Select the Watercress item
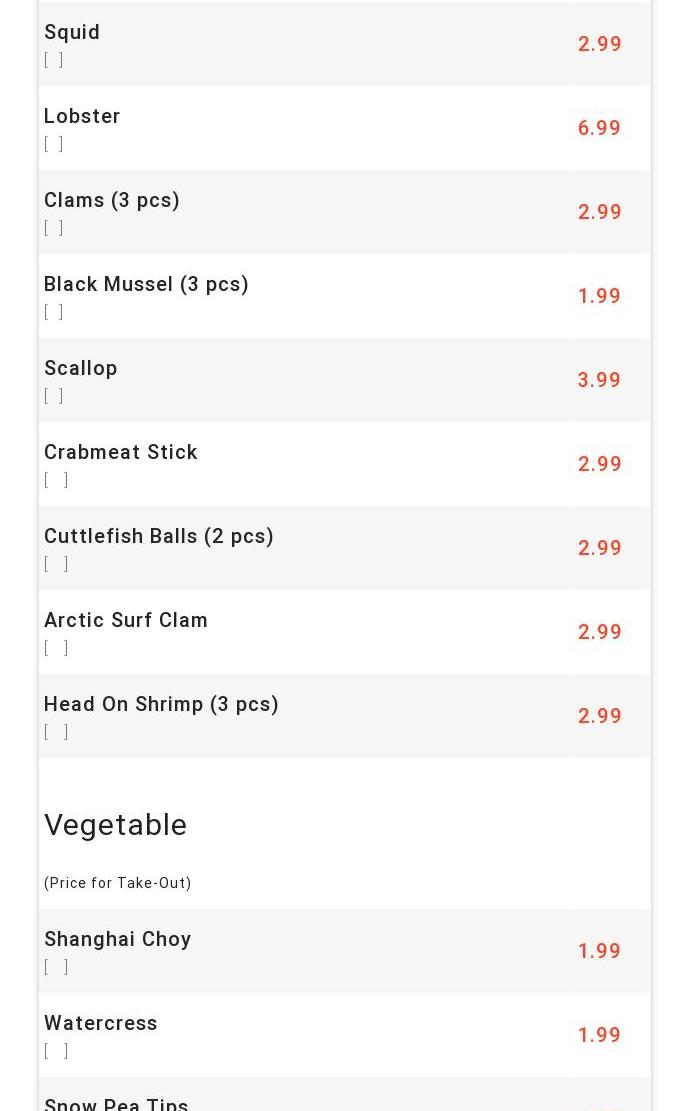 pyautogui.click(x=101, y=1024)
